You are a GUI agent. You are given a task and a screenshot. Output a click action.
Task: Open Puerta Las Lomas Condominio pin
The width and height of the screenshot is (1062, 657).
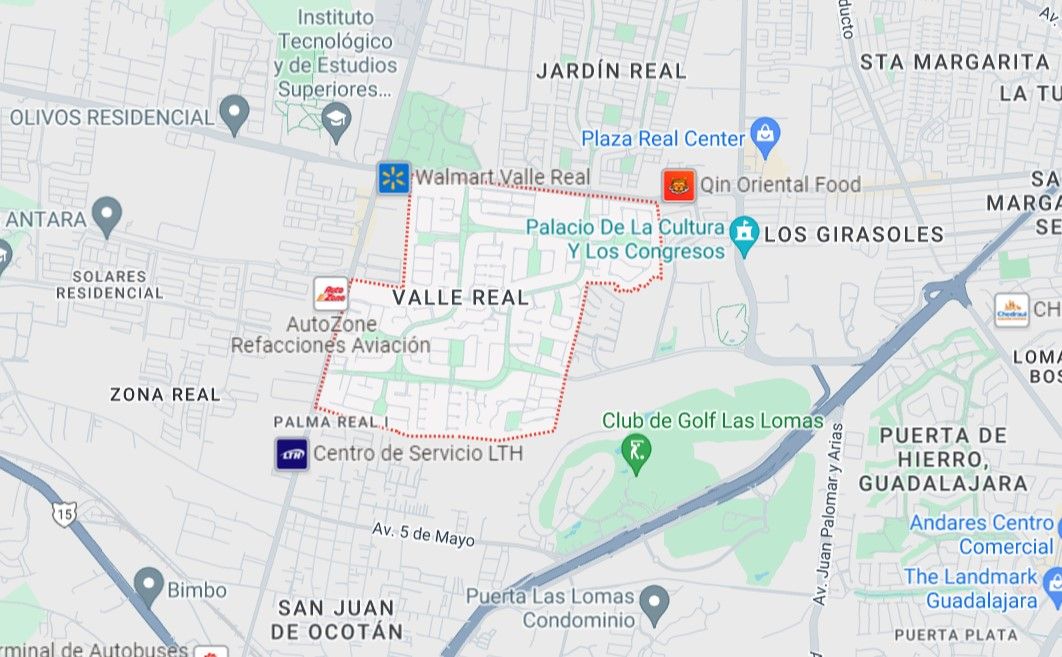654,606
